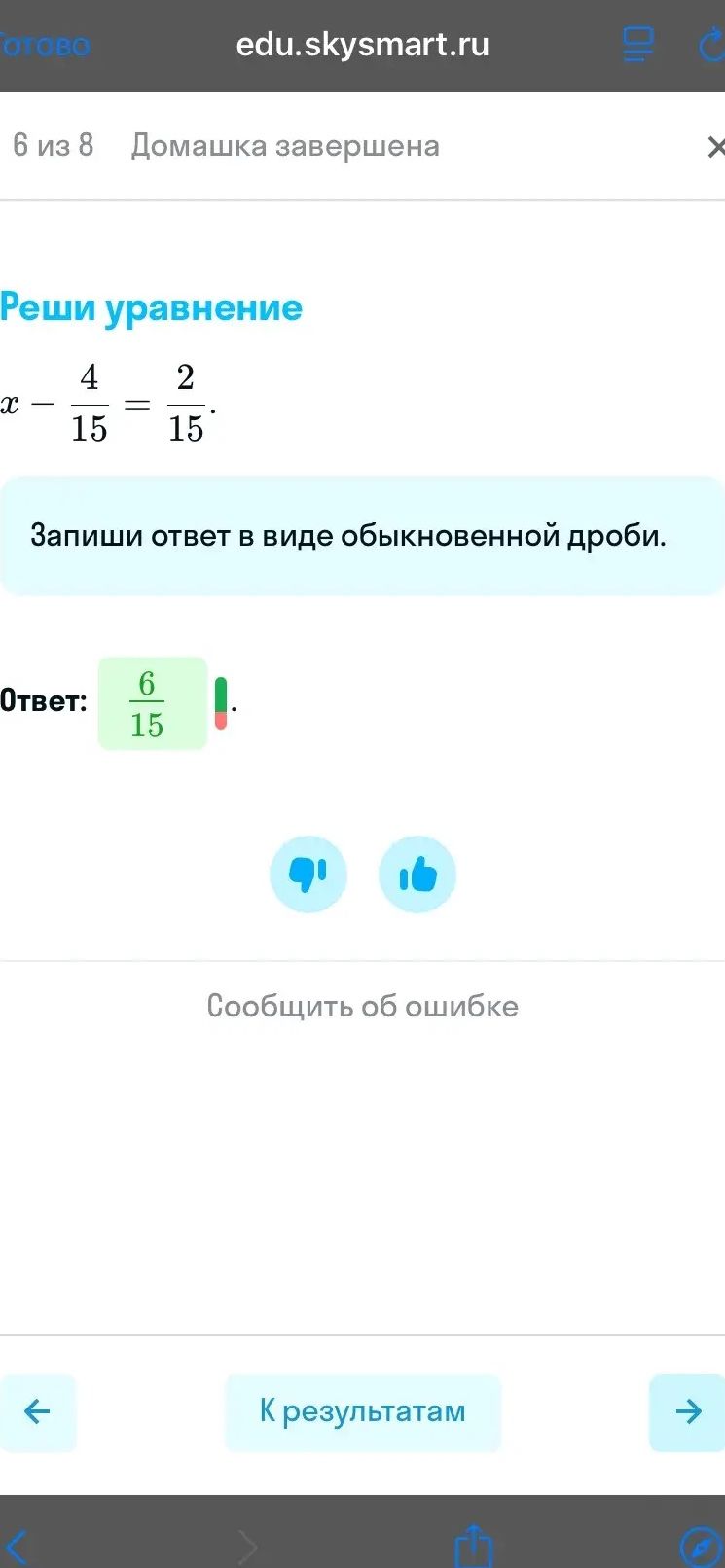The image size is (725, 1568).
Task: Tap the Готово button in browser bar
Action: [x=44, y=46]
